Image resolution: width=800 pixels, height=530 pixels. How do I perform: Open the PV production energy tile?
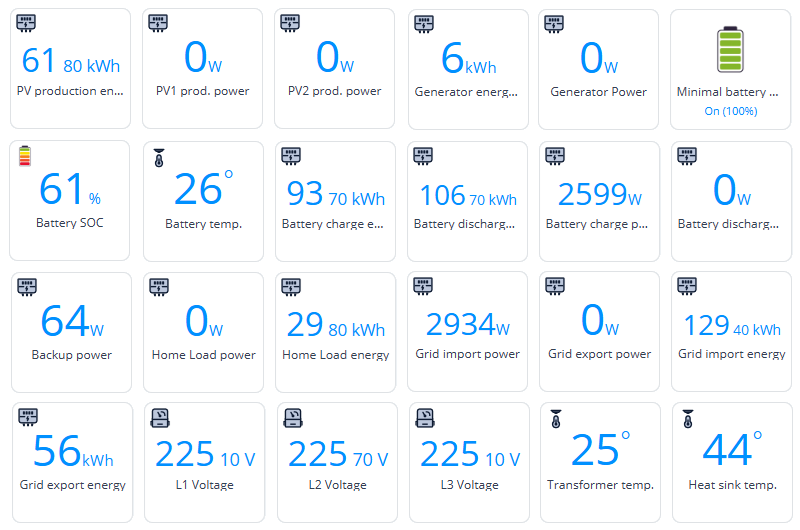(x=70, y=68)
